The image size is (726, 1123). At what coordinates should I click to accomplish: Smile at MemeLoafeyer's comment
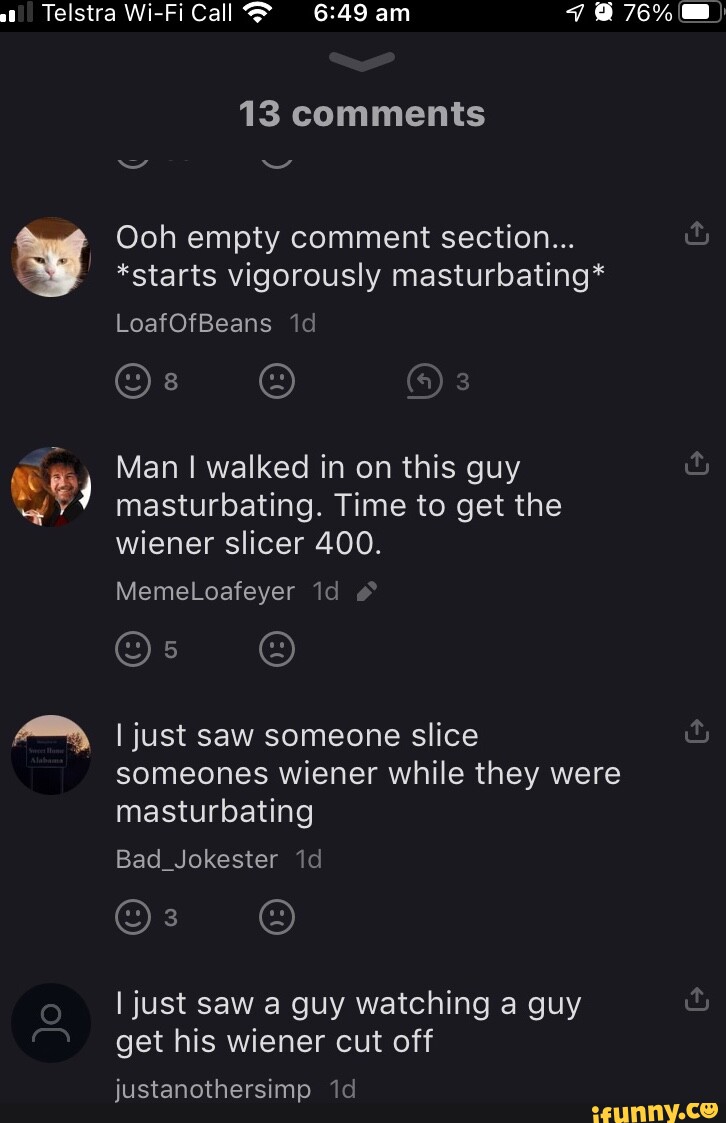133,650
